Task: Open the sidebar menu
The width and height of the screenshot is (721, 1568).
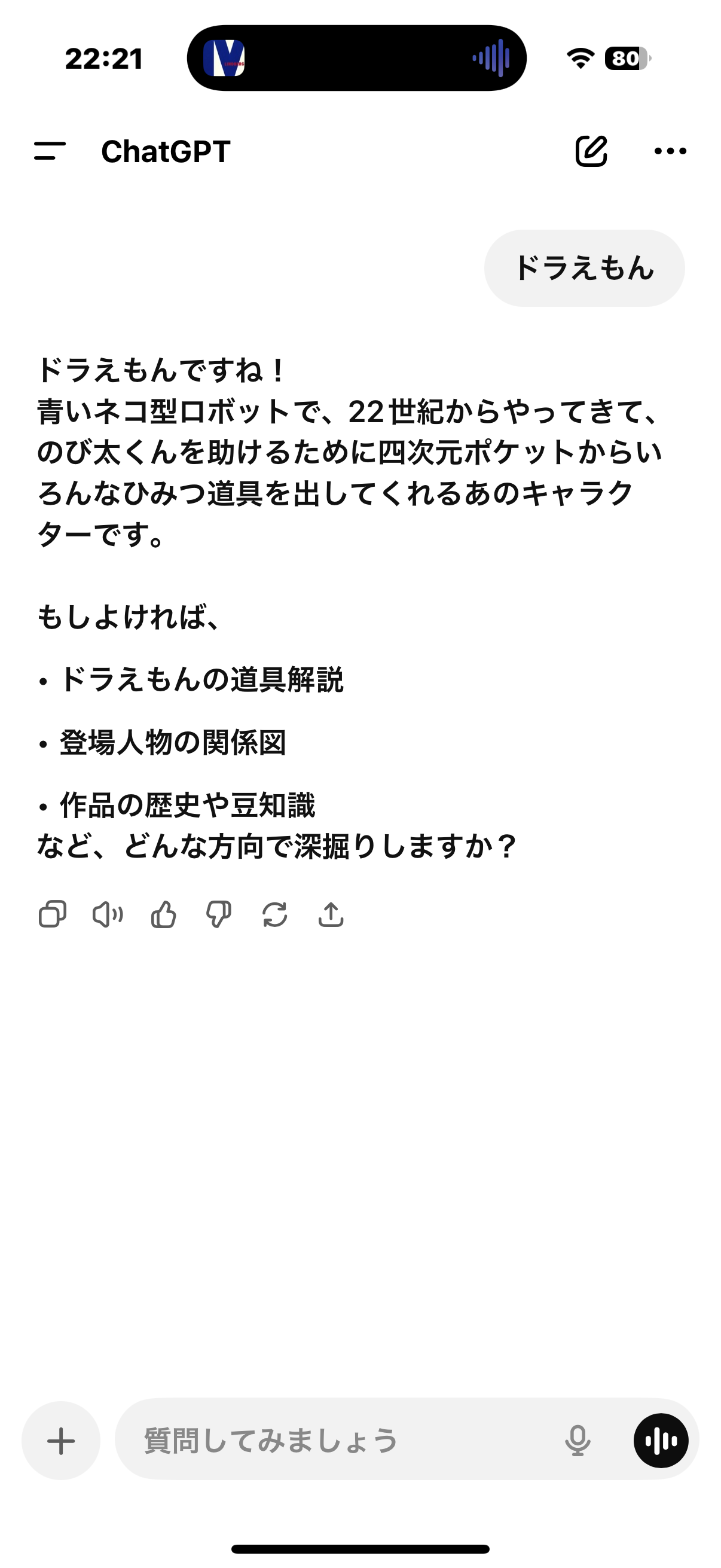Action: (x=50, y=151)
